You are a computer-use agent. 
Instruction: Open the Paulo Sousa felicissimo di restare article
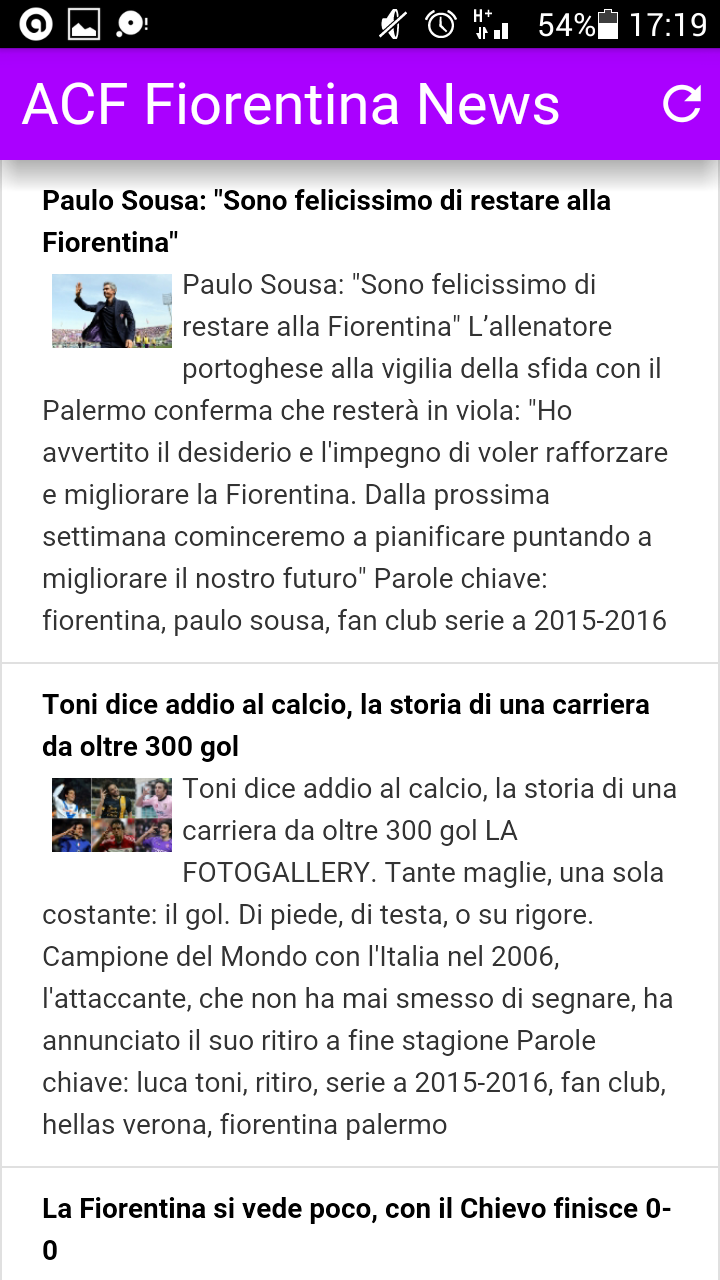[326, 221]
